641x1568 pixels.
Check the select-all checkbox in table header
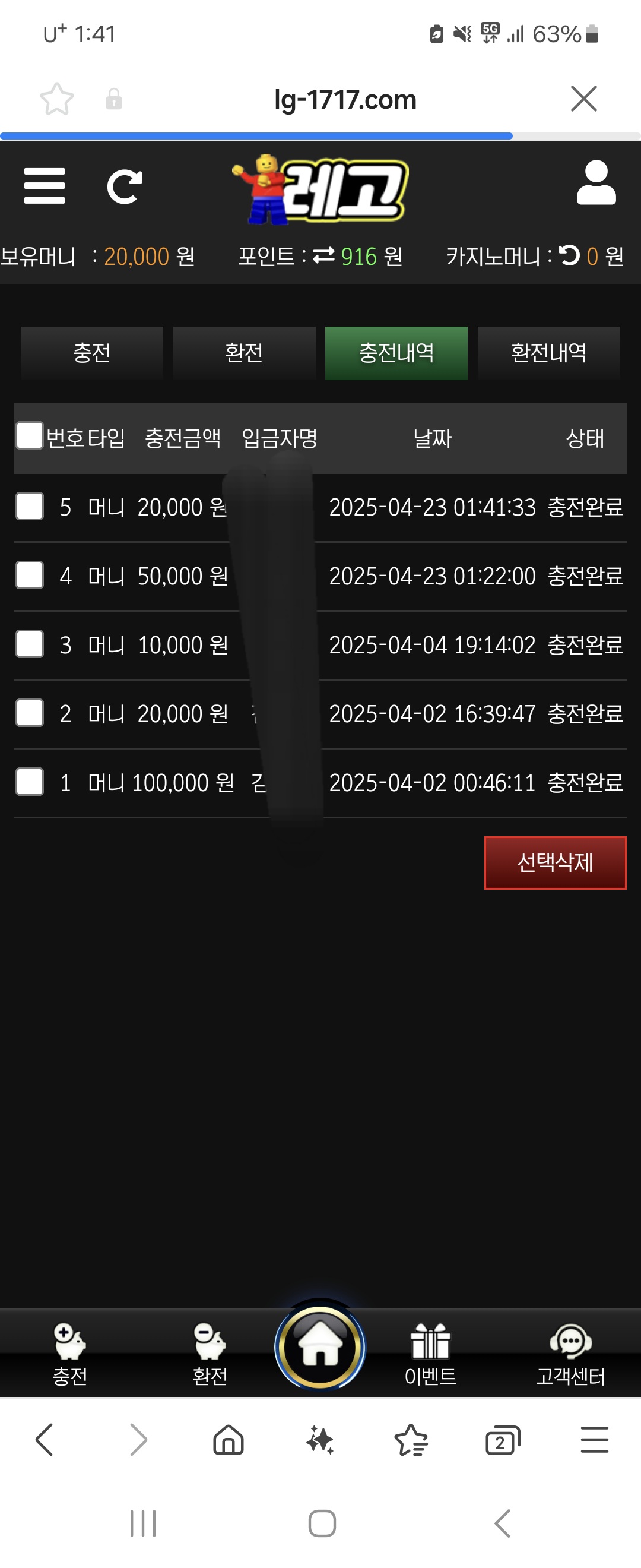click(x=29, y=436)
